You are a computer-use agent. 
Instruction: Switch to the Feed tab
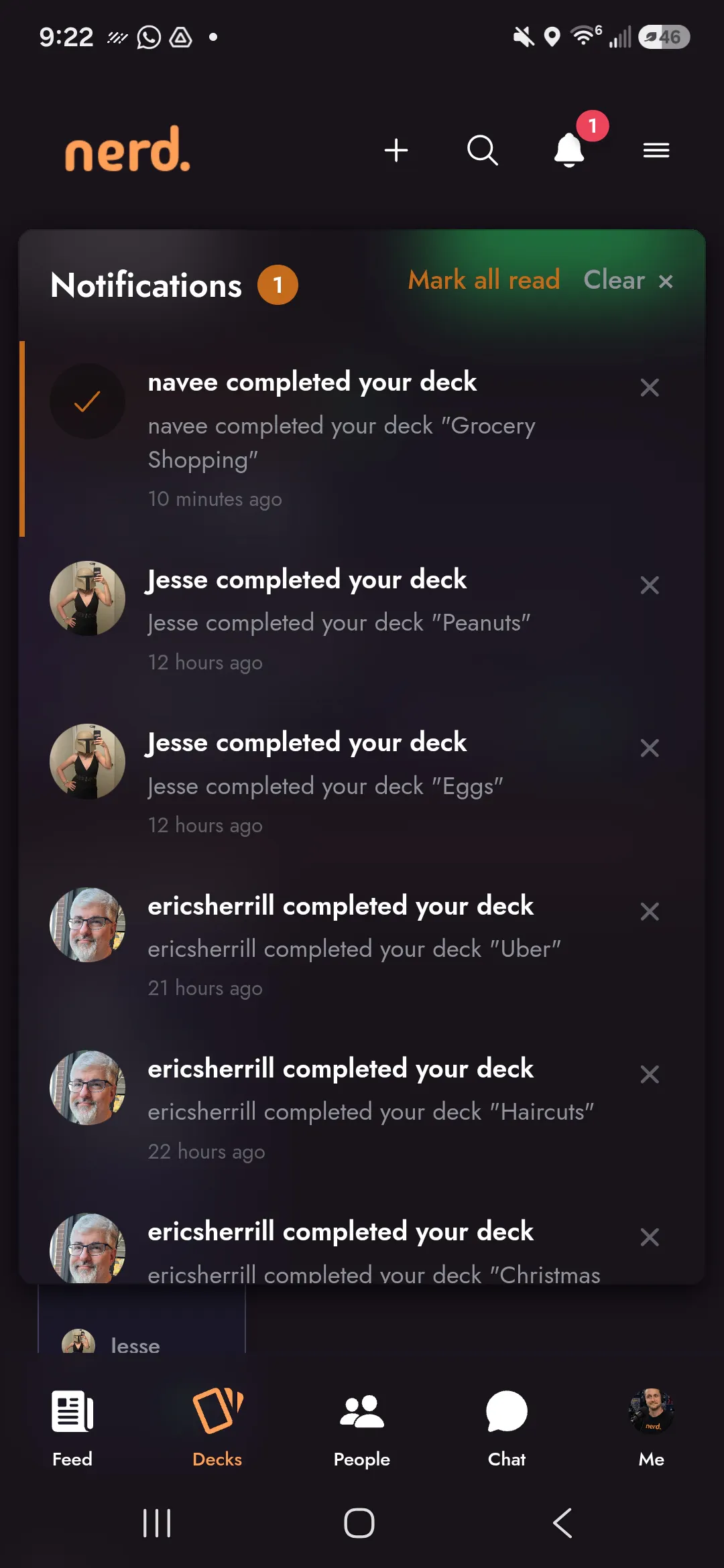click(72, 1429)
